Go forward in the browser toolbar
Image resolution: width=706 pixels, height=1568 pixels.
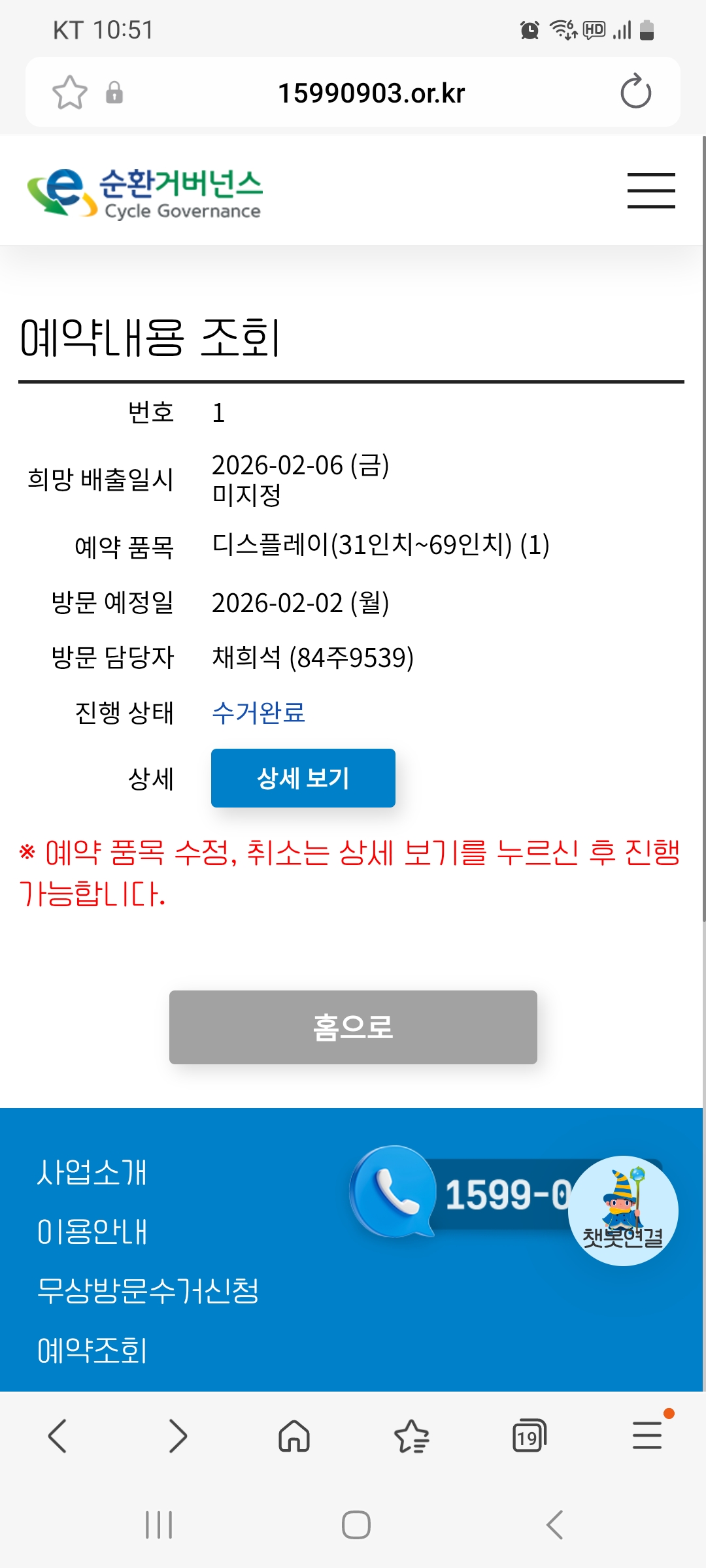click(x=176, y=1436)
